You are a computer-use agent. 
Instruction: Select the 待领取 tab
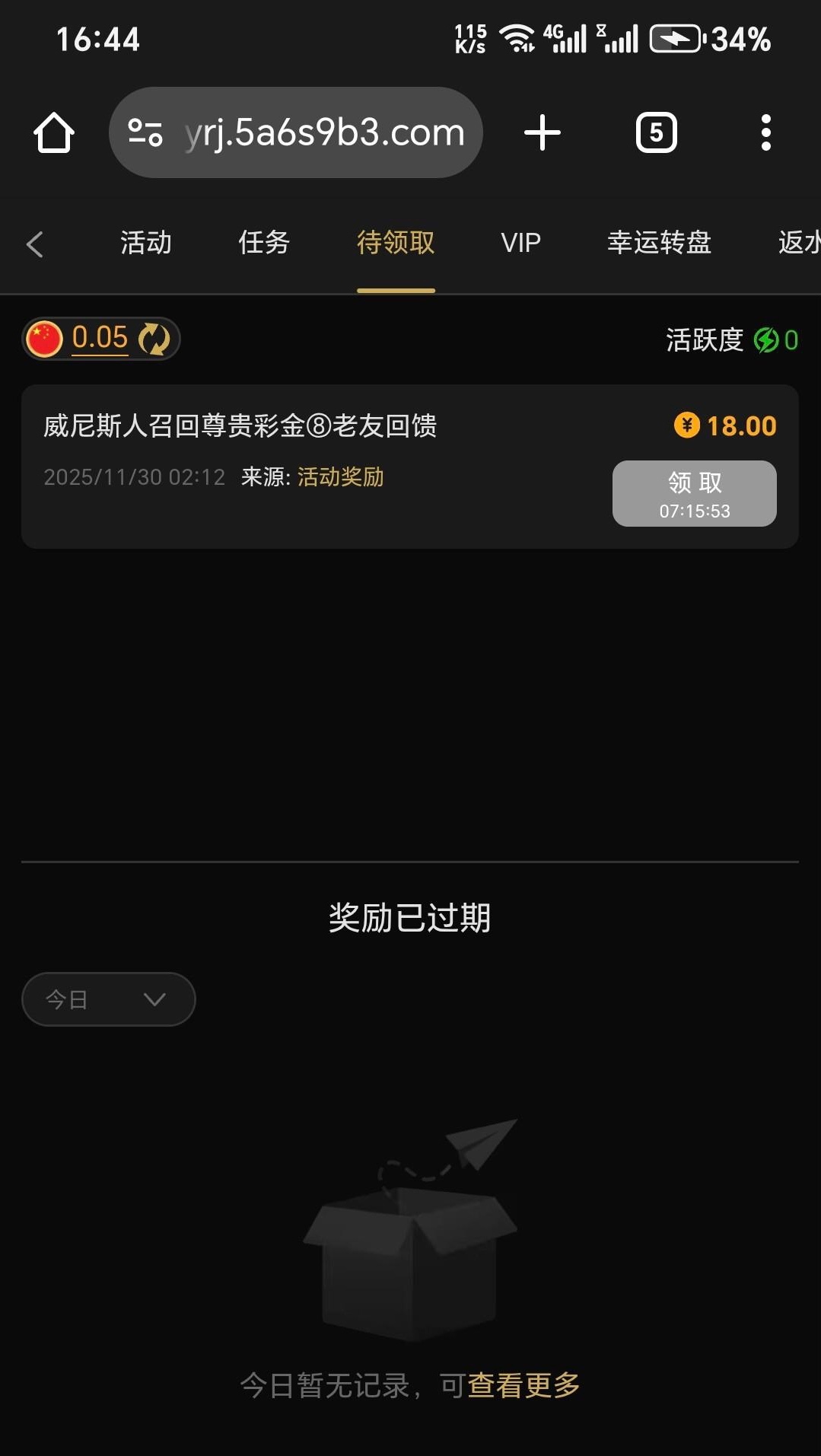pyautogui.click(x=396, y=243)
